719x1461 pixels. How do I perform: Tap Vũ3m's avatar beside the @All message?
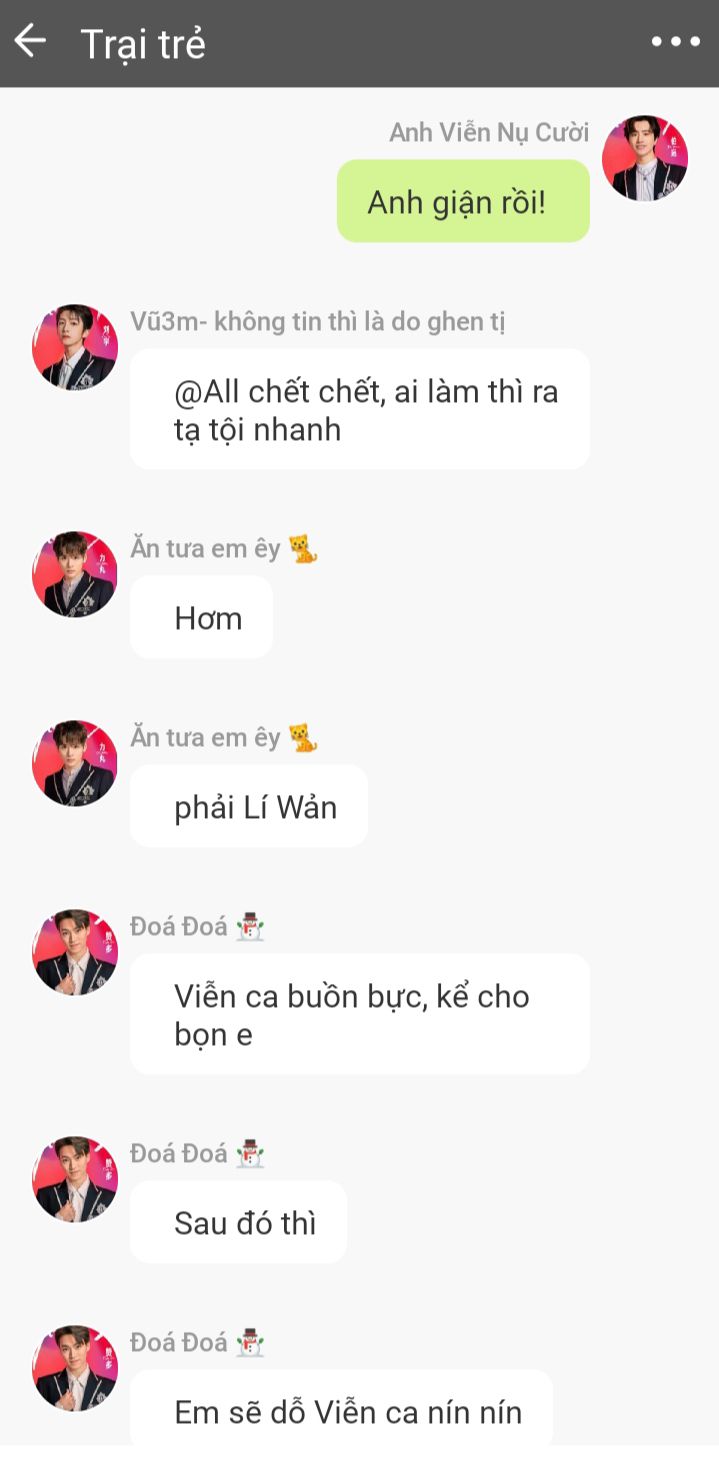pyautogui.click(x=75, y=347)
